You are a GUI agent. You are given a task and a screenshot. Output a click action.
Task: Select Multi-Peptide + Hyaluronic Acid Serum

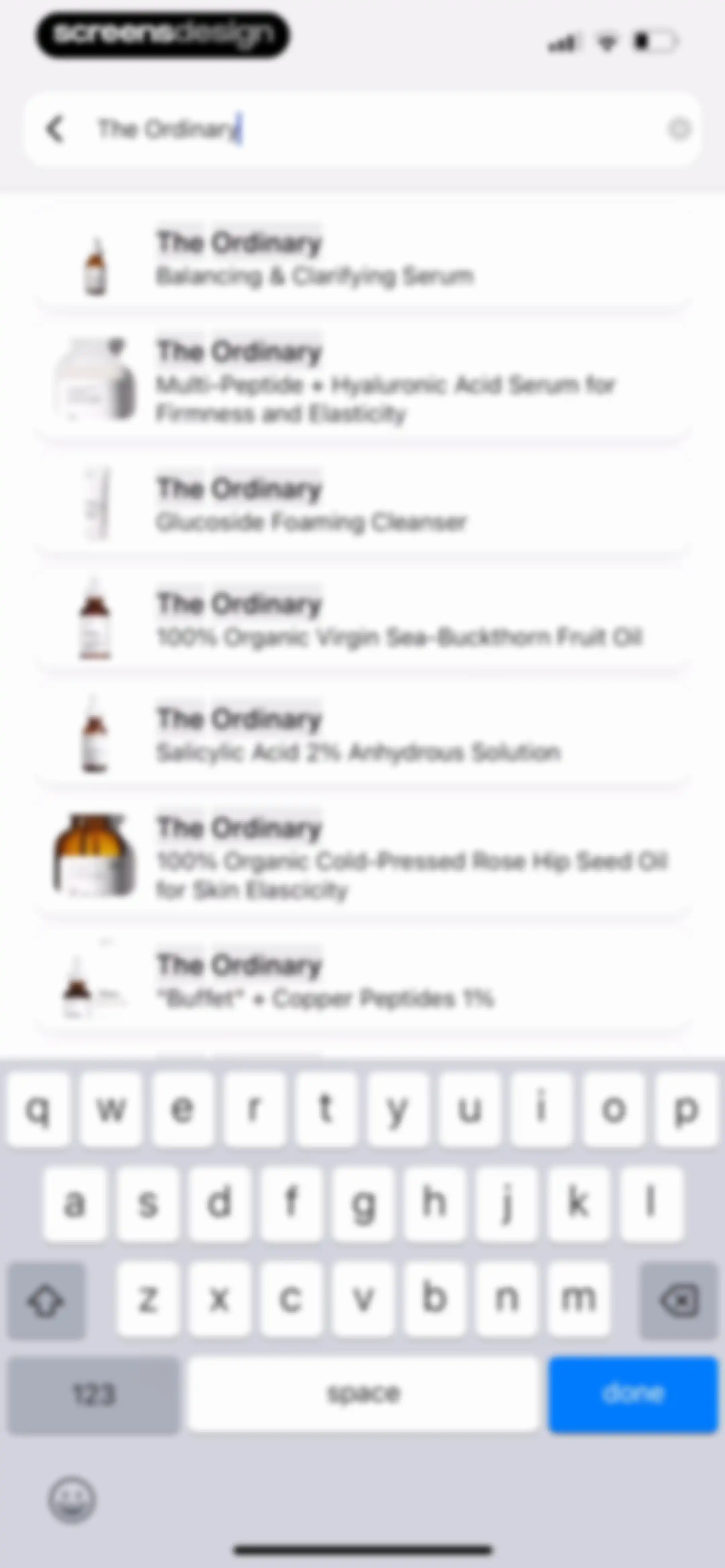pos(362,378)
